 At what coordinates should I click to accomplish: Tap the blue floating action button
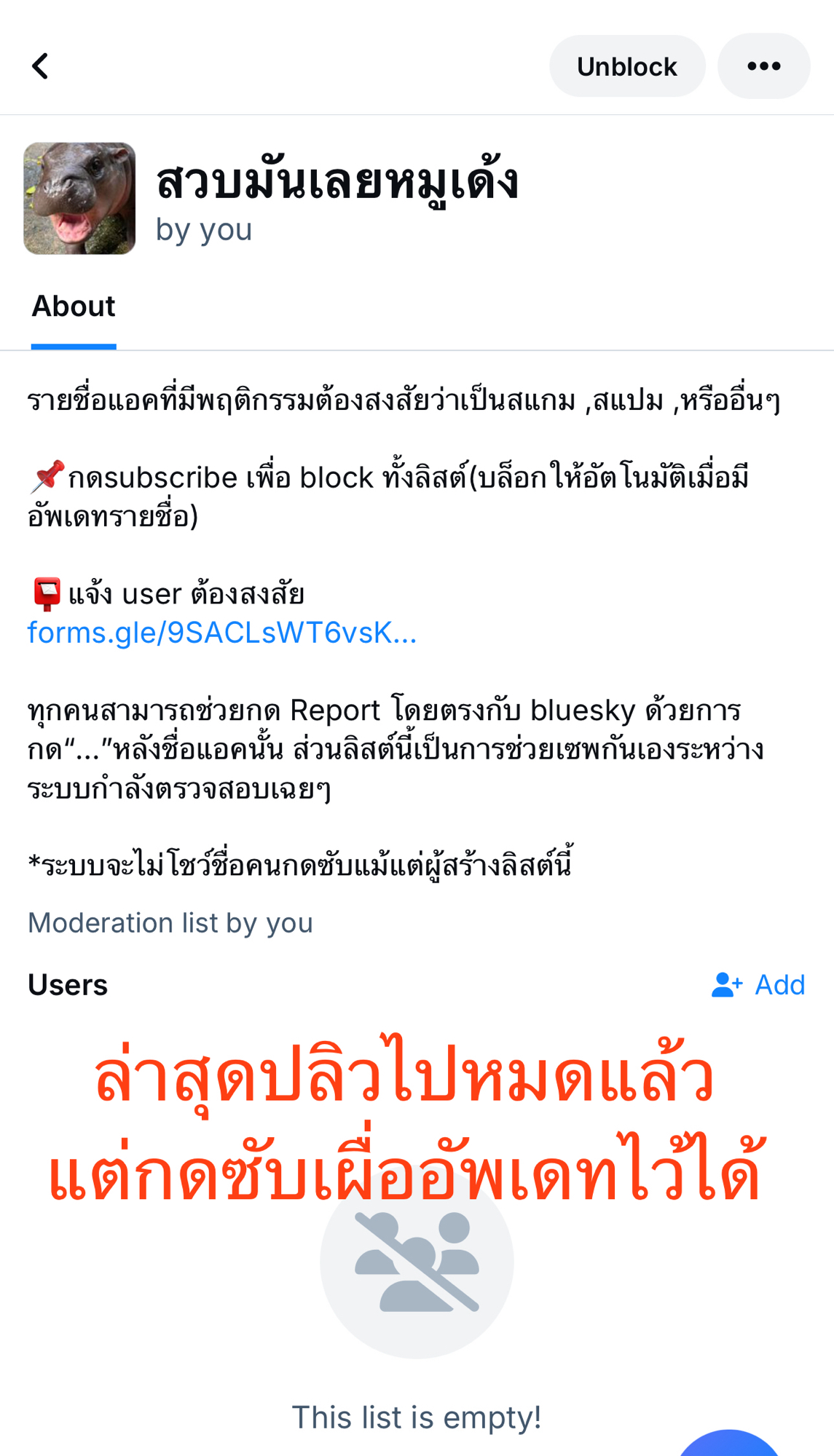pos(728,1445)
